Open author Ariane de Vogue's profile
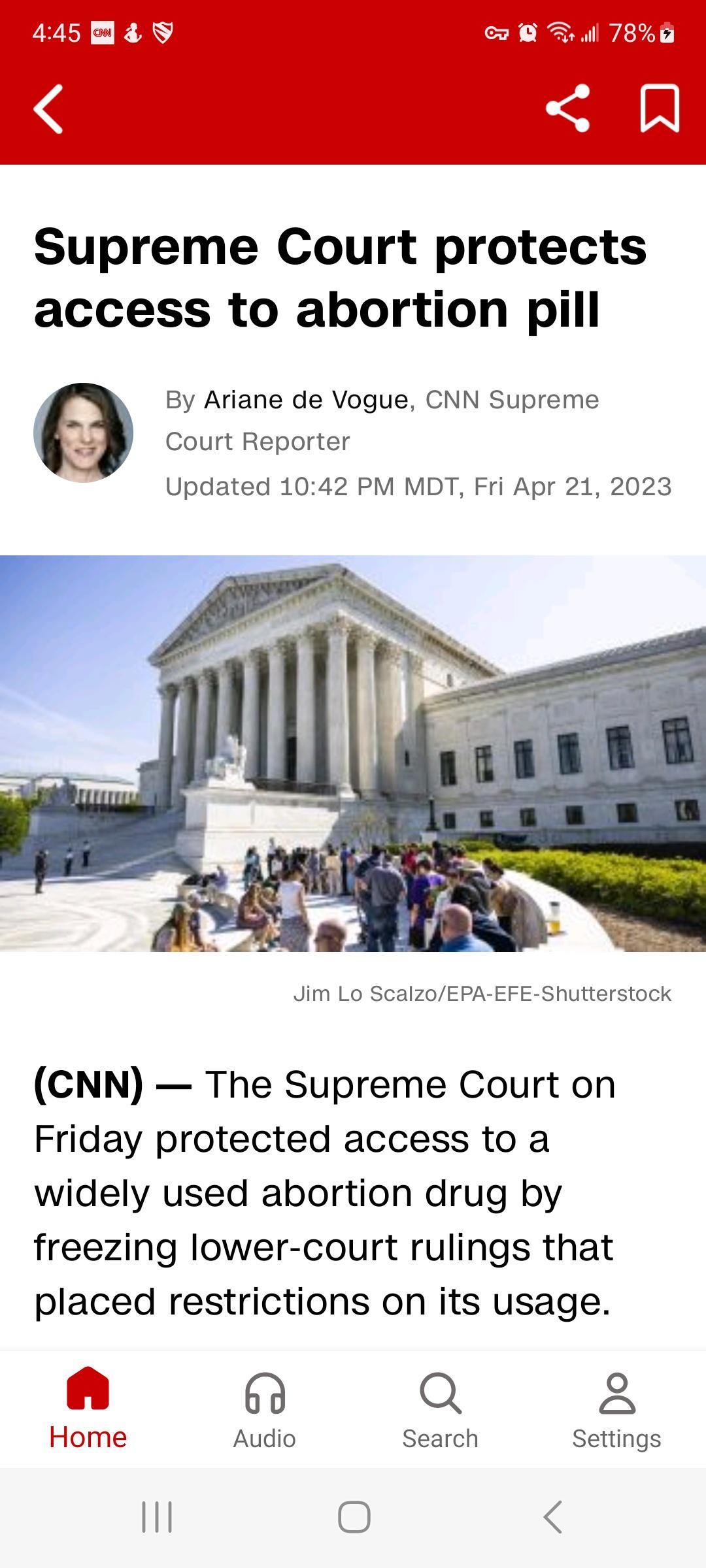The height and width of the screenshot is (1568, 706). (306, 400)
